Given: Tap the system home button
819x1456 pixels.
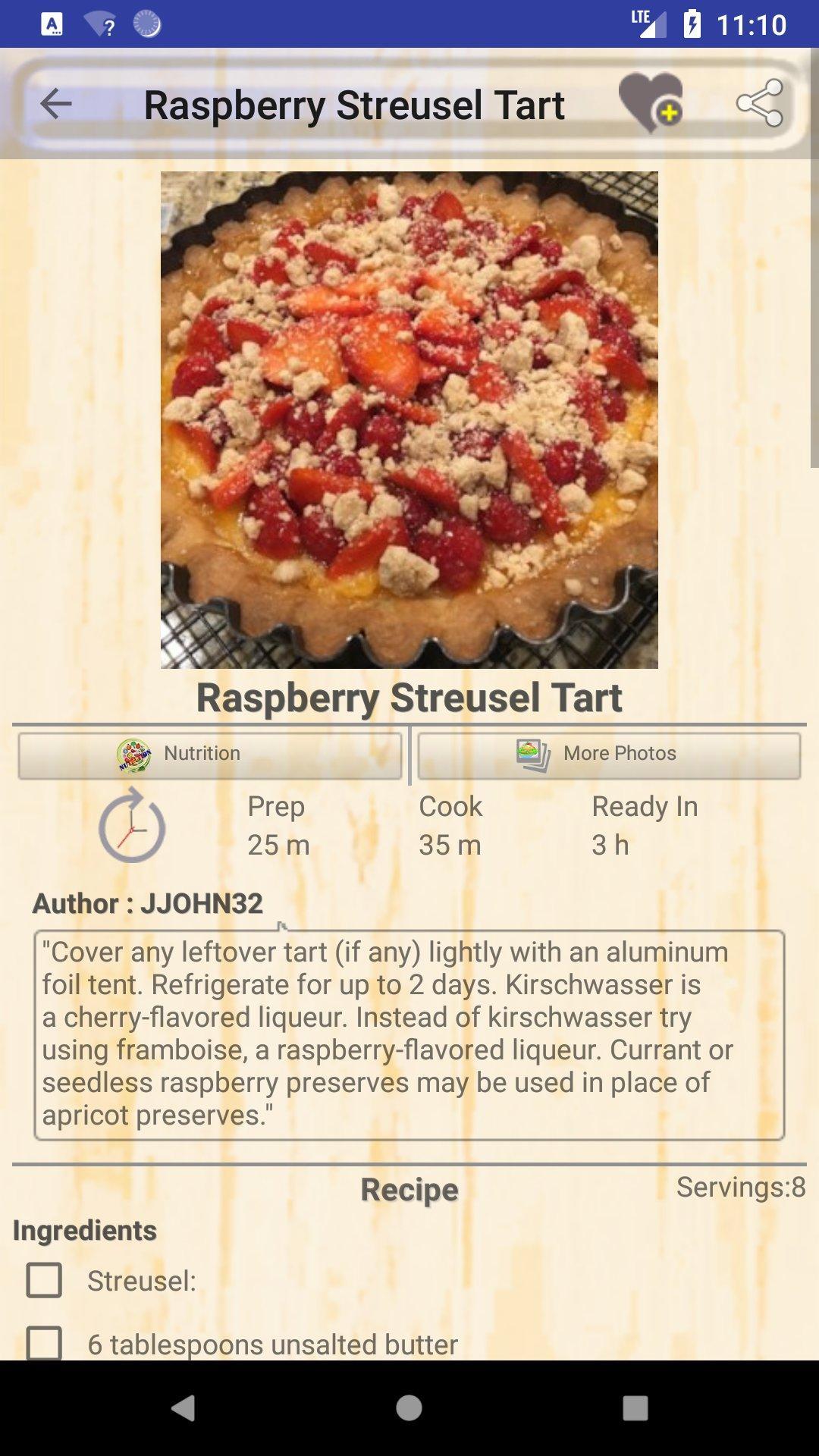Looking at the screenshot, I should (x=409, y=1408).
